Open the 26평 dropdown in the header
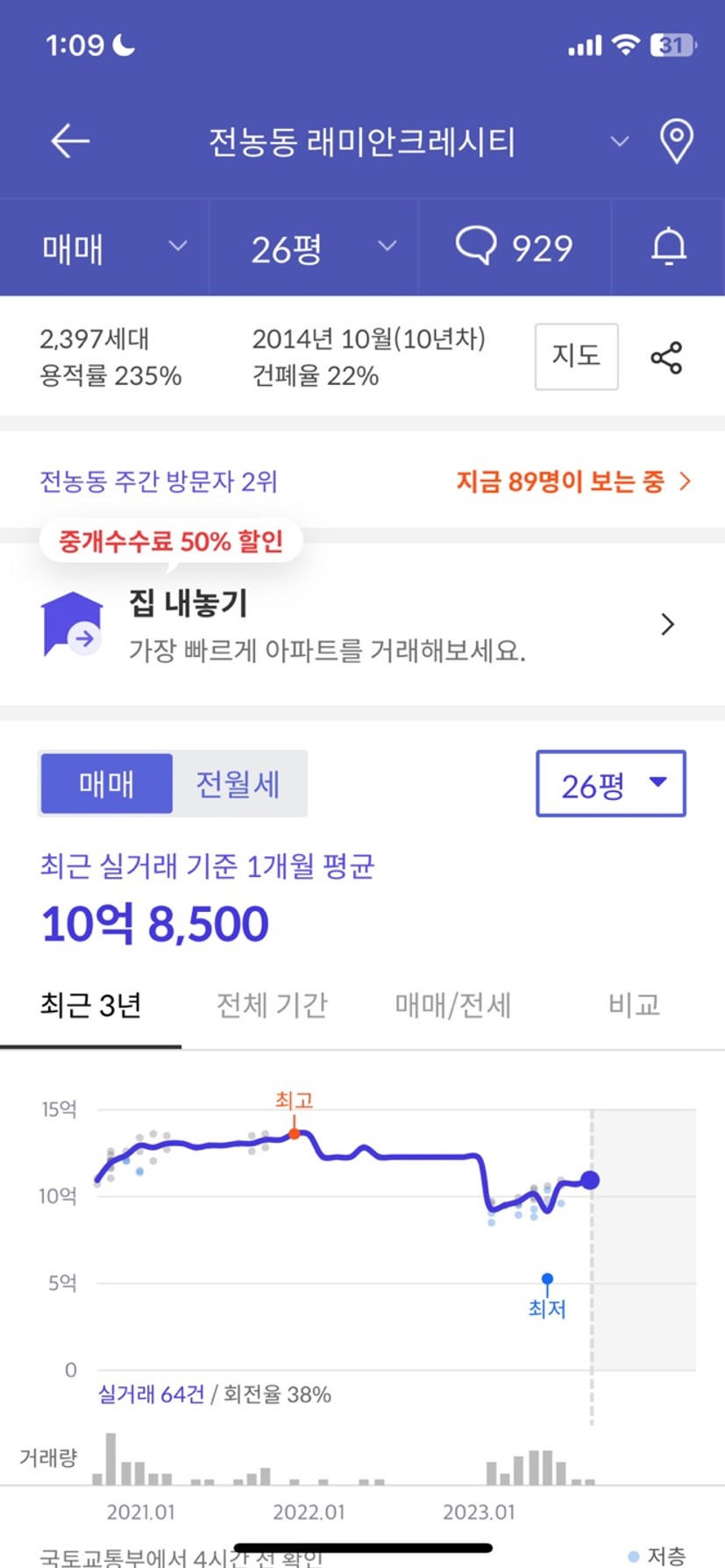725x1568 pixels. (323, 248)
